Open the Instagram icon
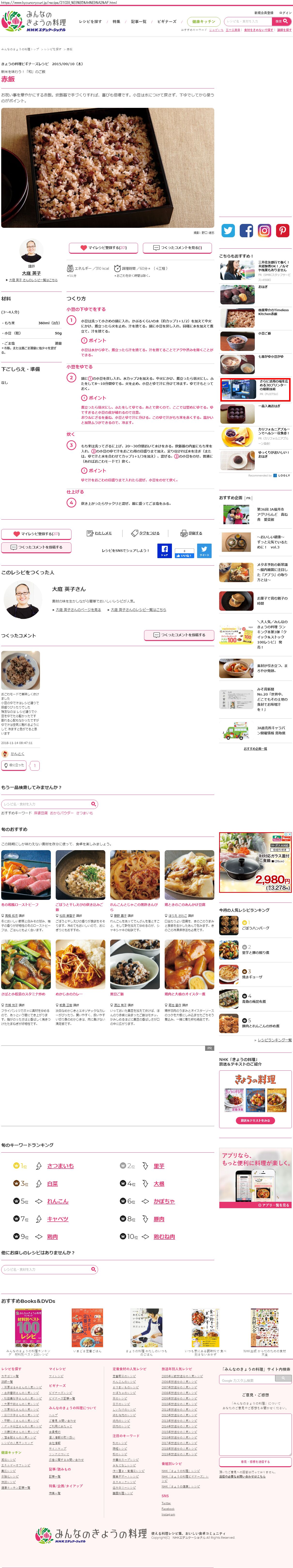The width and height of the screenshot is (293, 1568). click(264, 230)
